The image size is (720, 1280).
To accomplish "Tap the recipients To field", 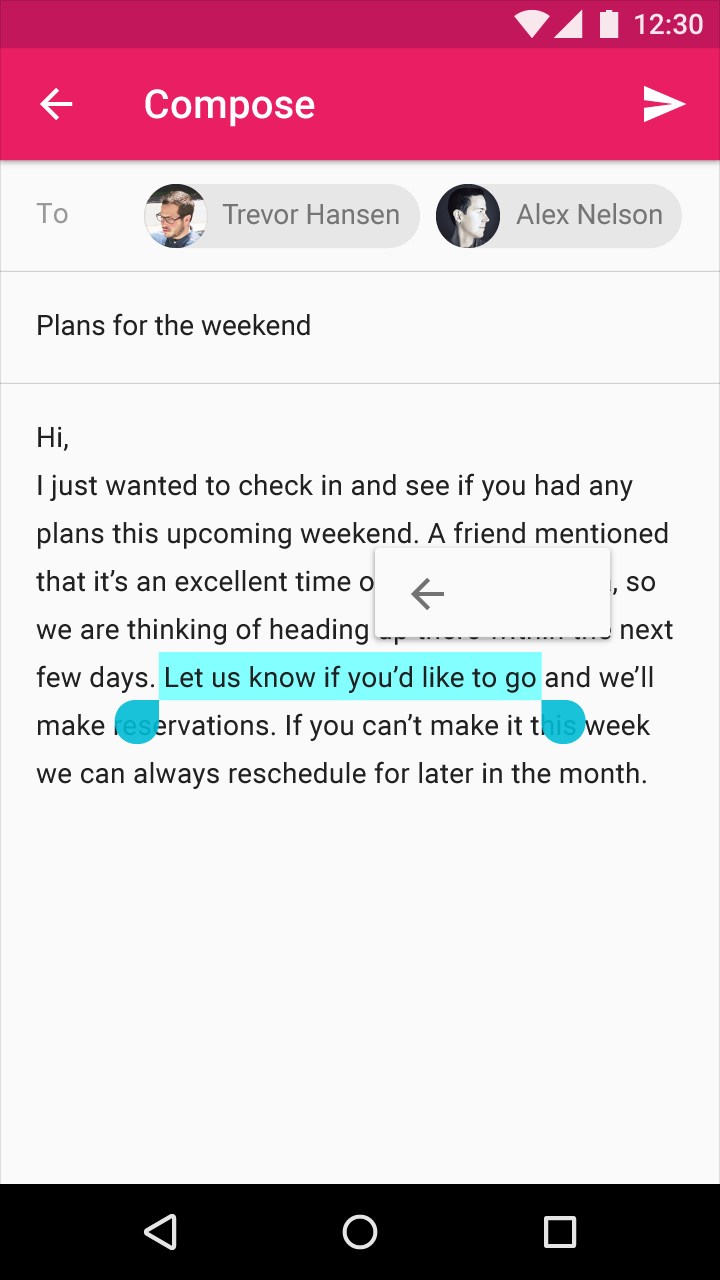I will [360, 215].
